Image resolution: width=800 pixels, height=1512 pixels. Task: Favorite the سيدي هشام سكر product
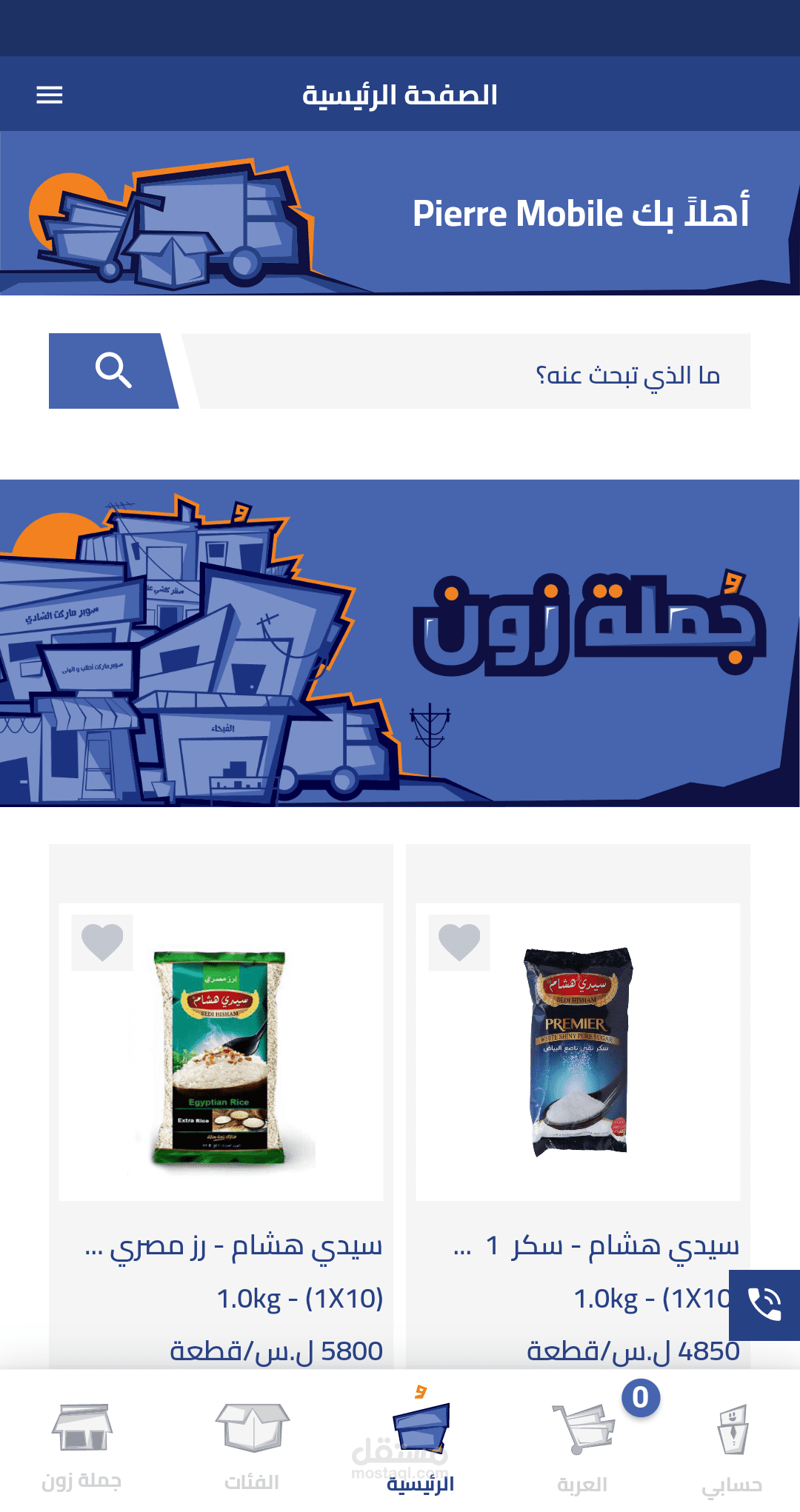click(459, 943)
